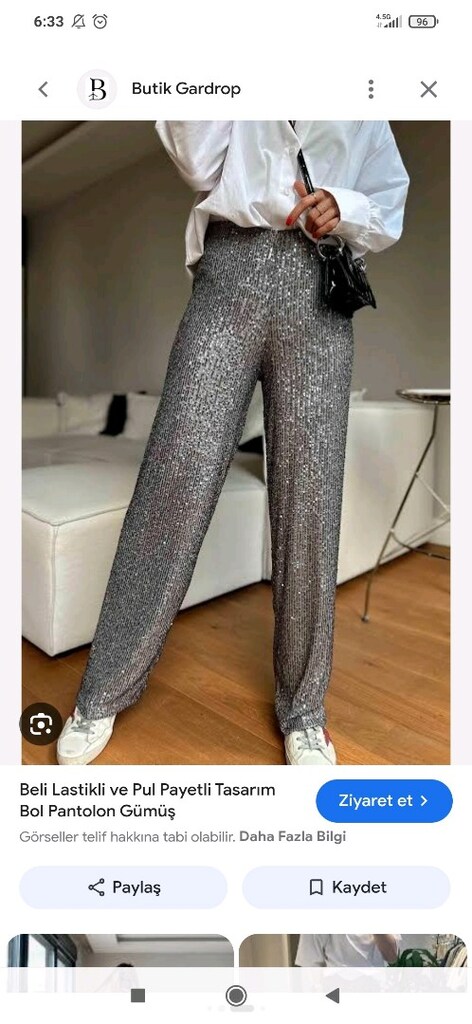This screenshot has height=1024, width=472.
Task: Share the image with Paylaş
Action: click(123, 888)
